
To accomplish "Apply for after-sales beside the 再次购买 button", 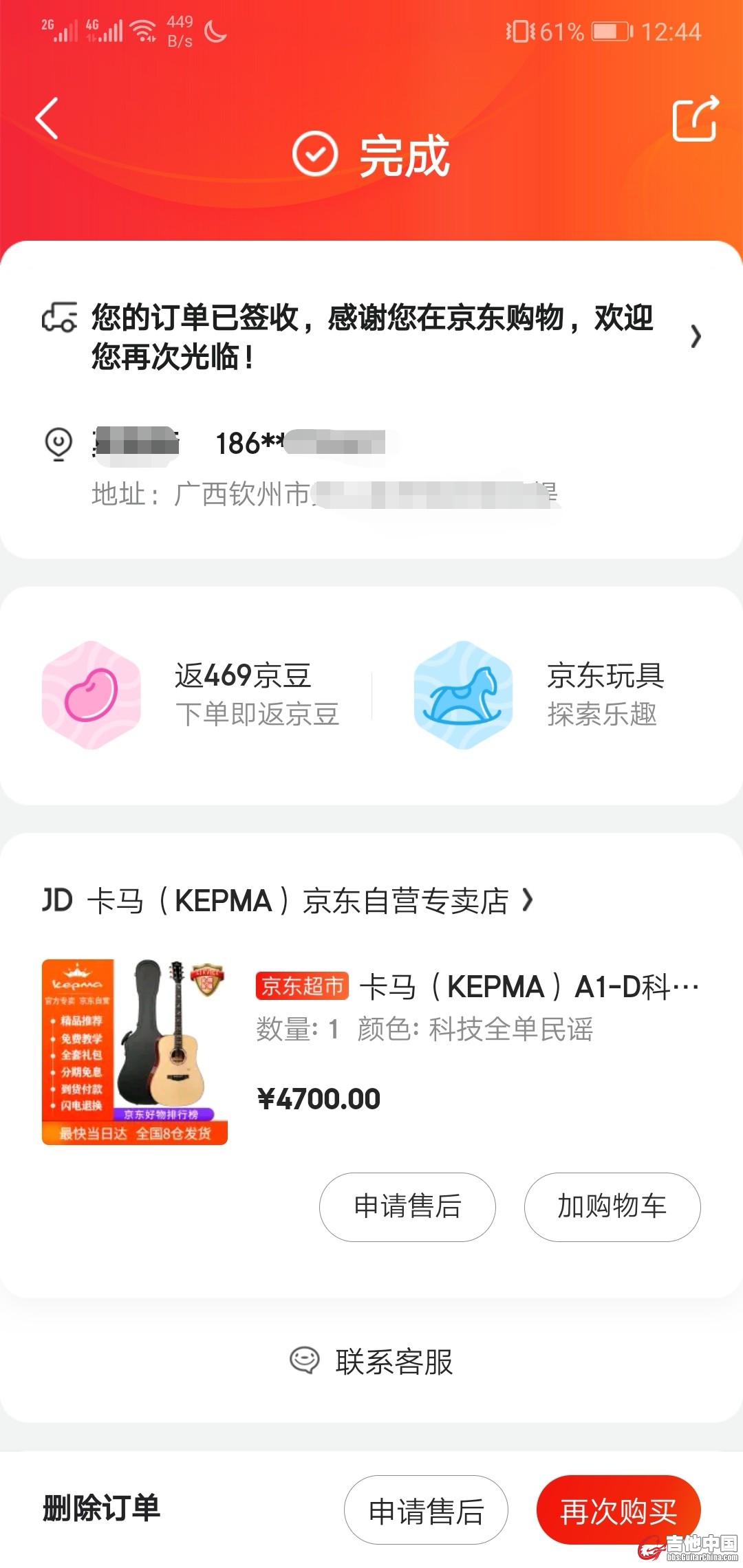I will coord(426,1510).
